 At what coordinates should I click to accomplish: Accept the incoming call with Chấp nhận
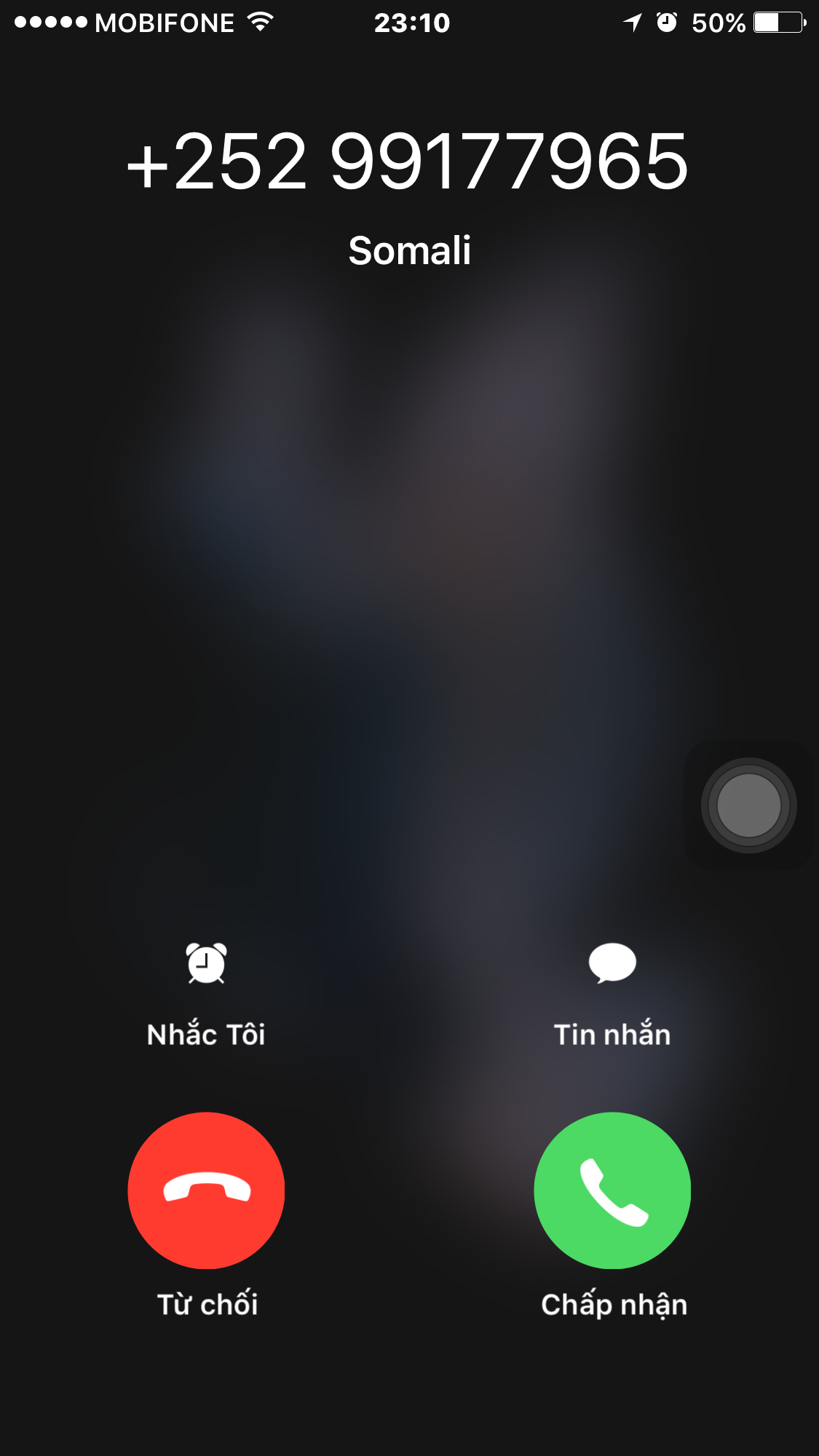[612, 1190]
